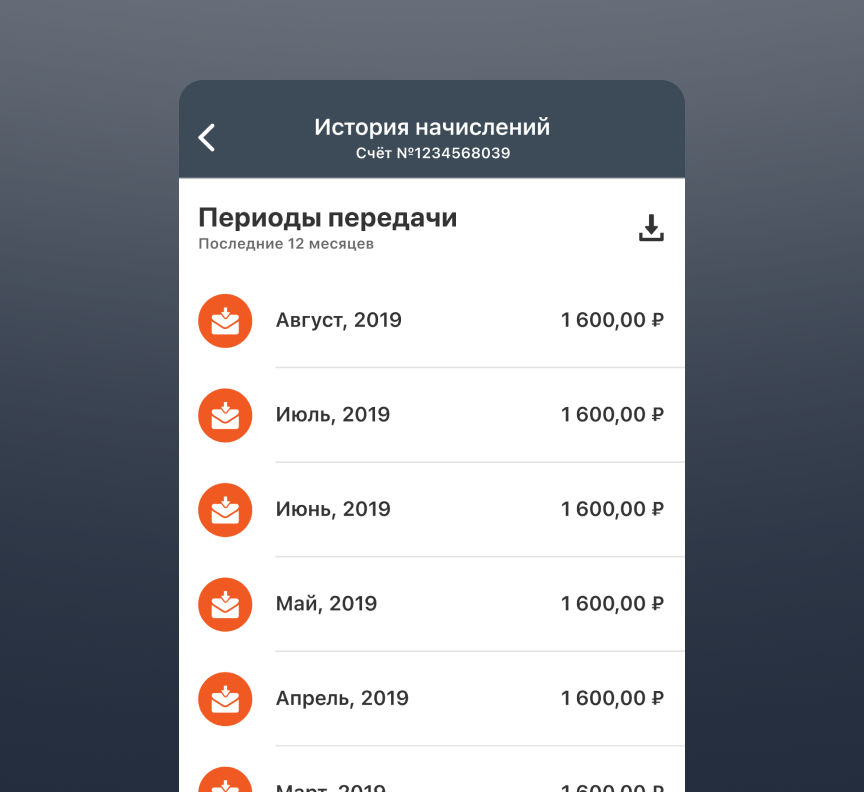
Task: Open the Апрель, 2019 period
Action: point(432,698)
